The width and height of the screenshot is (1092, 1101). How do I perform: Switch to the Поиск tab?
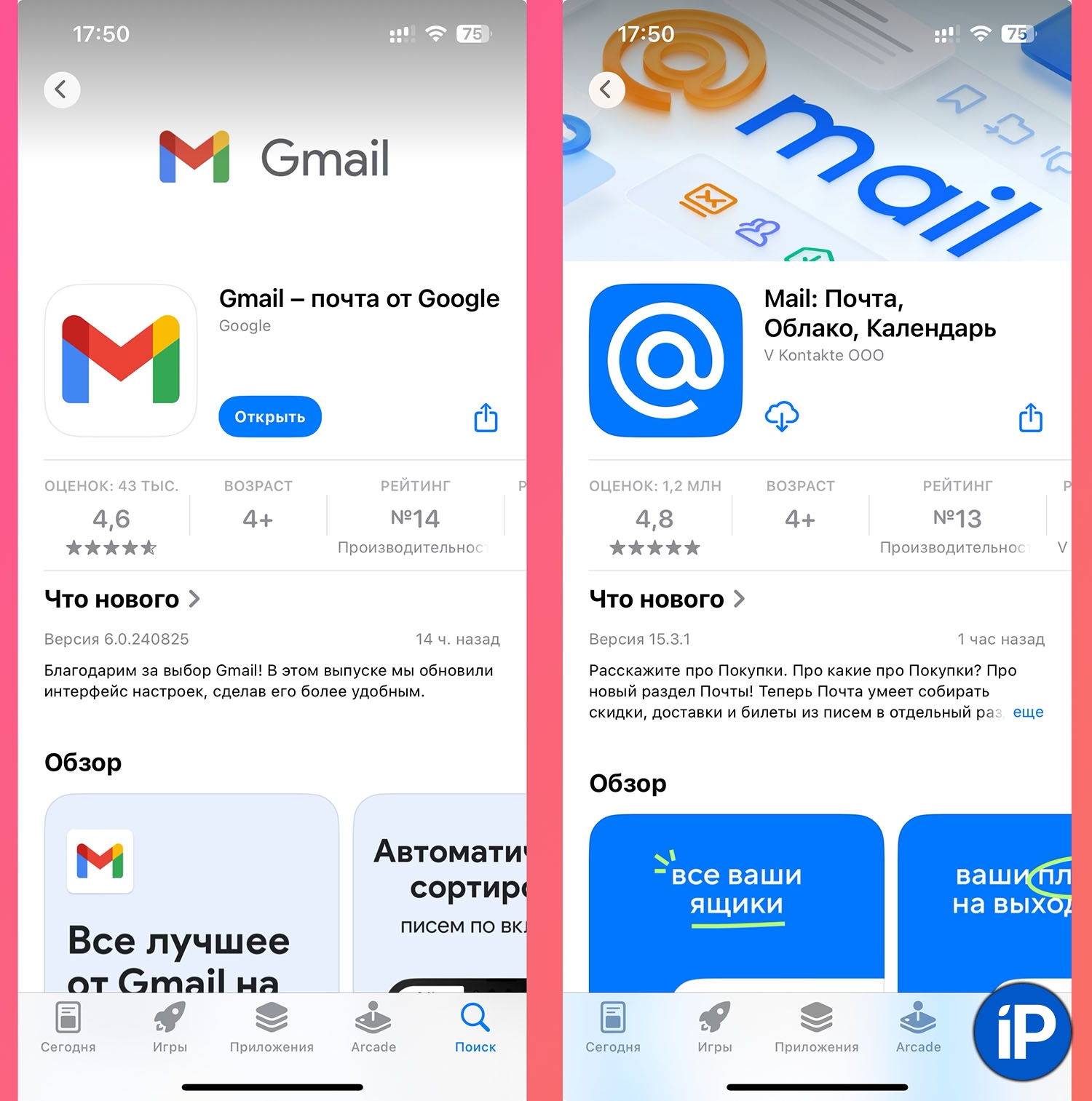pyautogui.click(x=475, y=1027)
